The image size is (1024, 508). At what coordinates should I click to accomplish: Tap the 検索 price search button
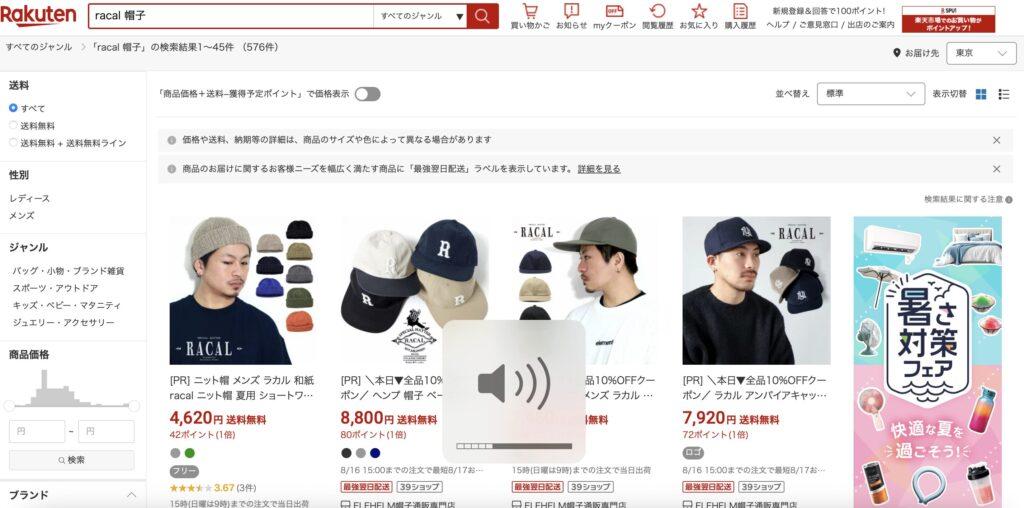(x=71, y=460)
